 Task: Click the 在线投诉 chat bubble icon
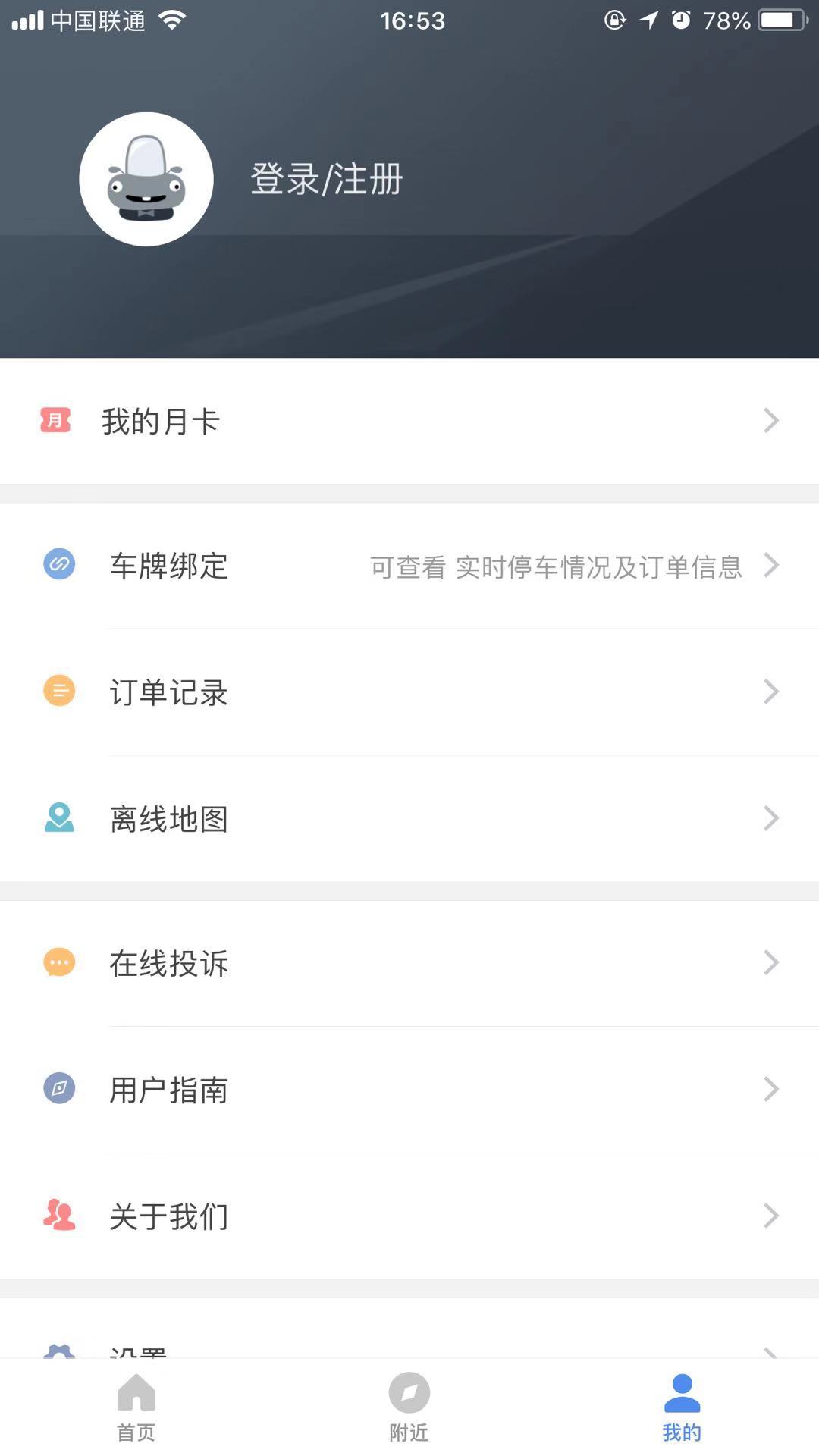tap(59, 963)
